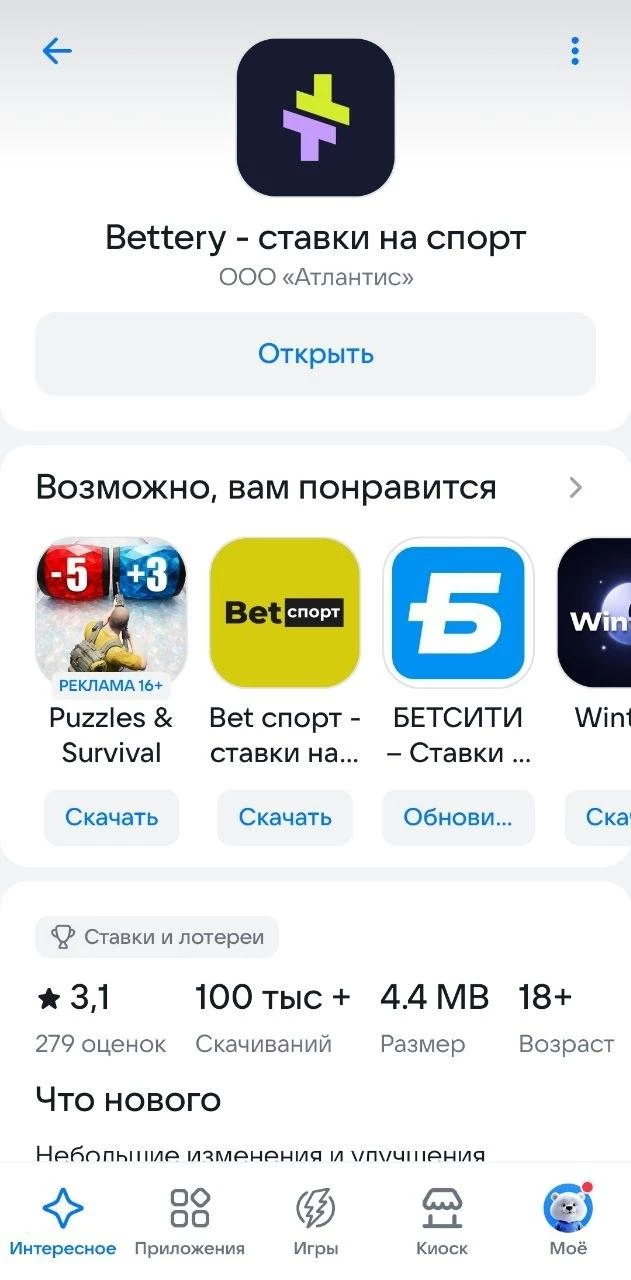Open the three-dot overflow menu
This screenshot has height=1280, width=631.
click(574, 51)
